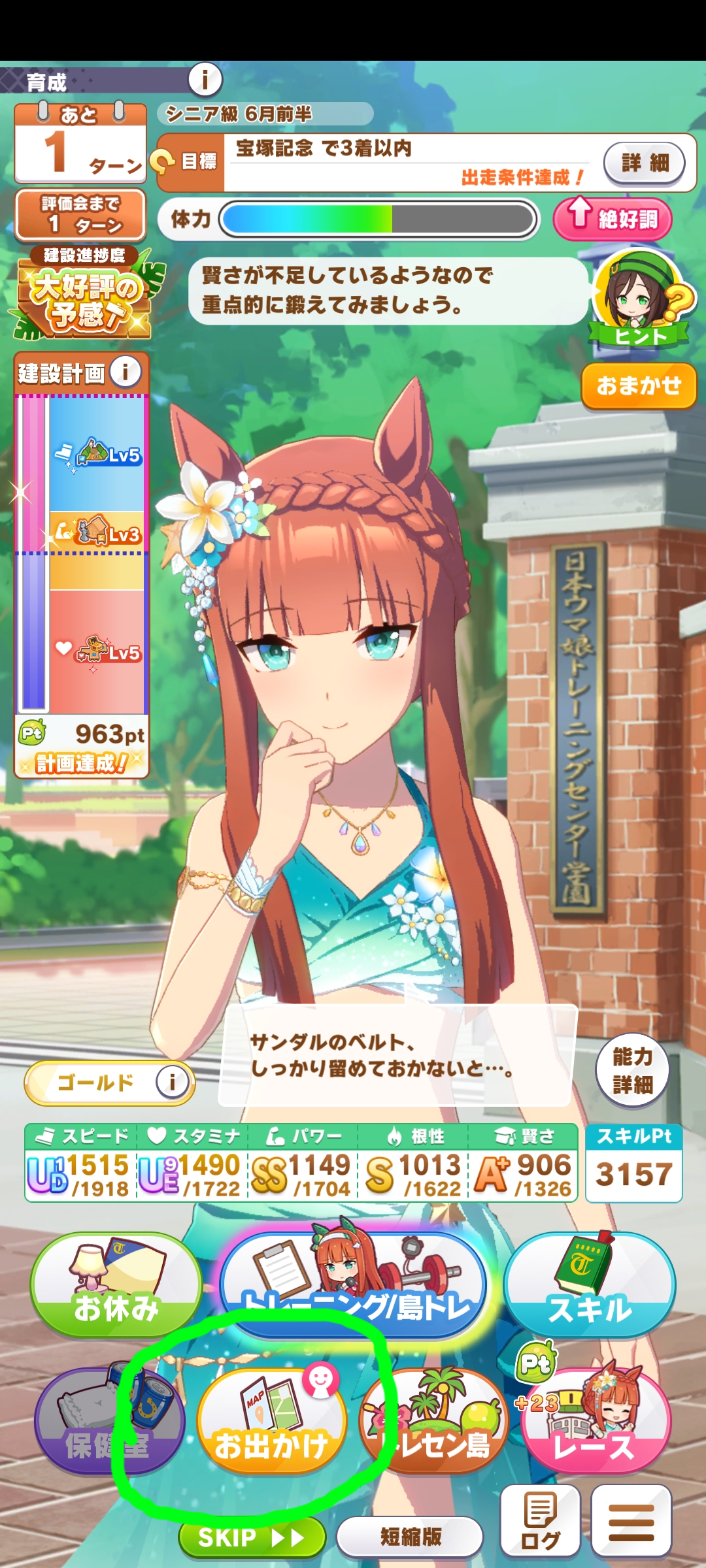
Task: Toggle the 短縮版 setting
Action: tap(411, 1537)
